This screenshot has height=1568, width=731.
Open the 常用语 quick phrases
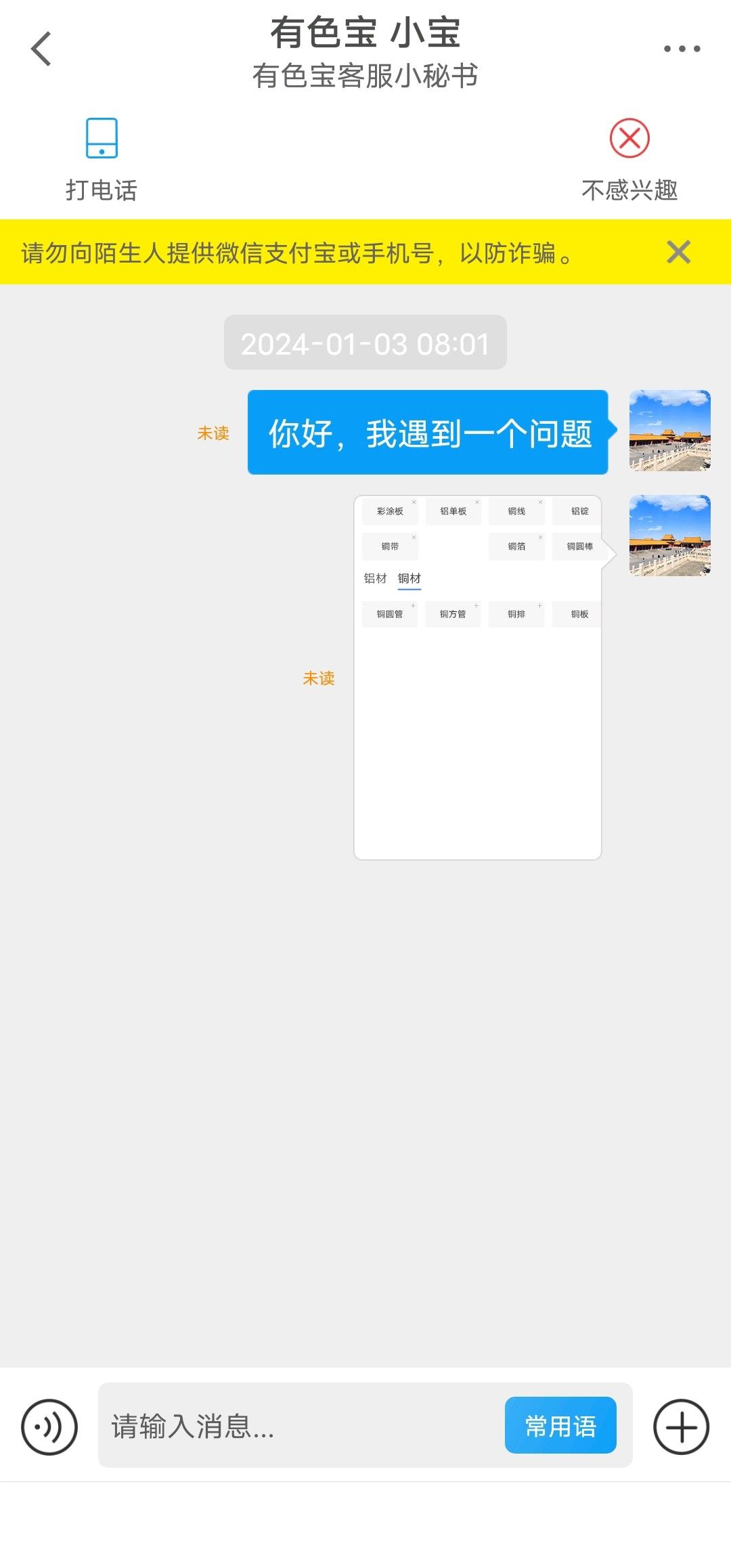560,1425
